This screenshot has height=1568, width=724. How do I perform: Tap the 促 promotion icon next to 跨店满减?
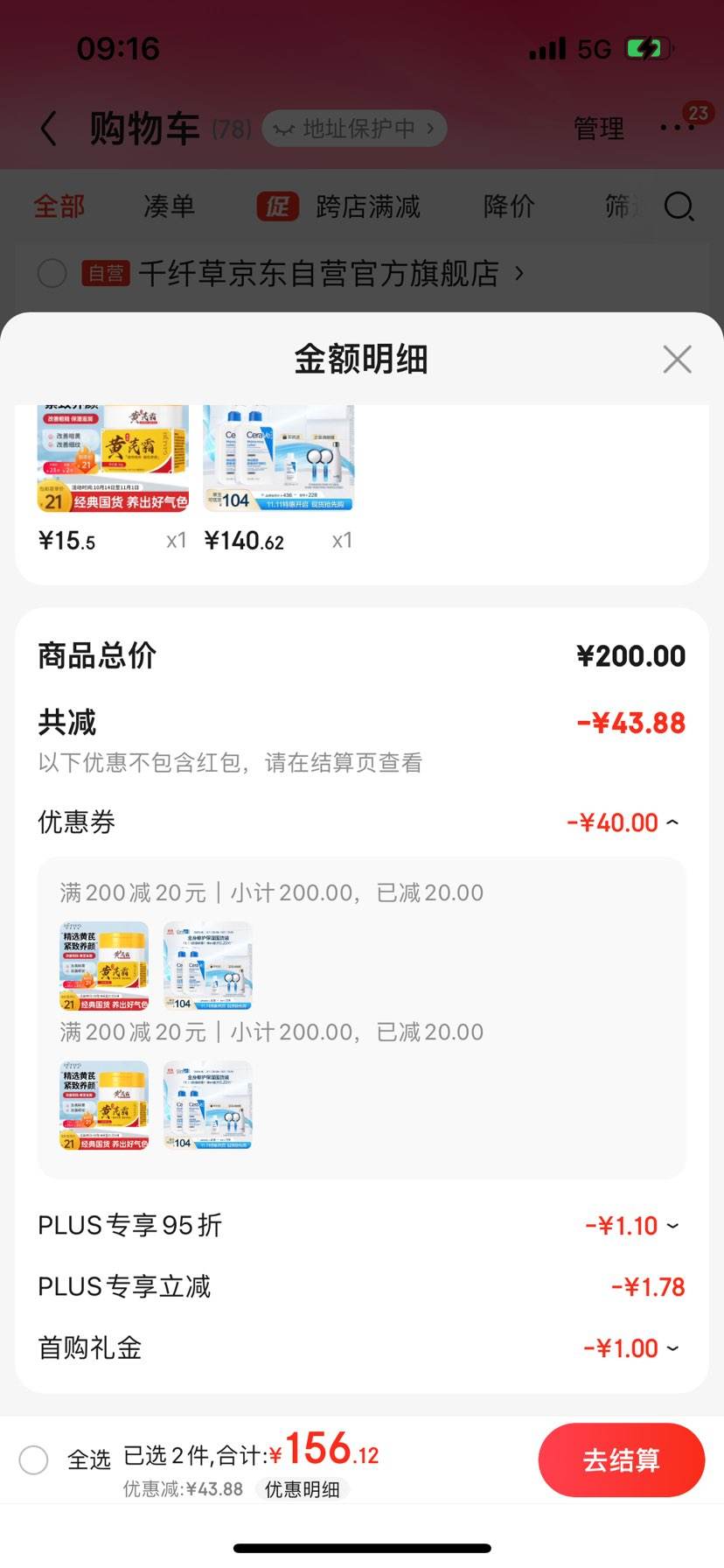(278, 207)
